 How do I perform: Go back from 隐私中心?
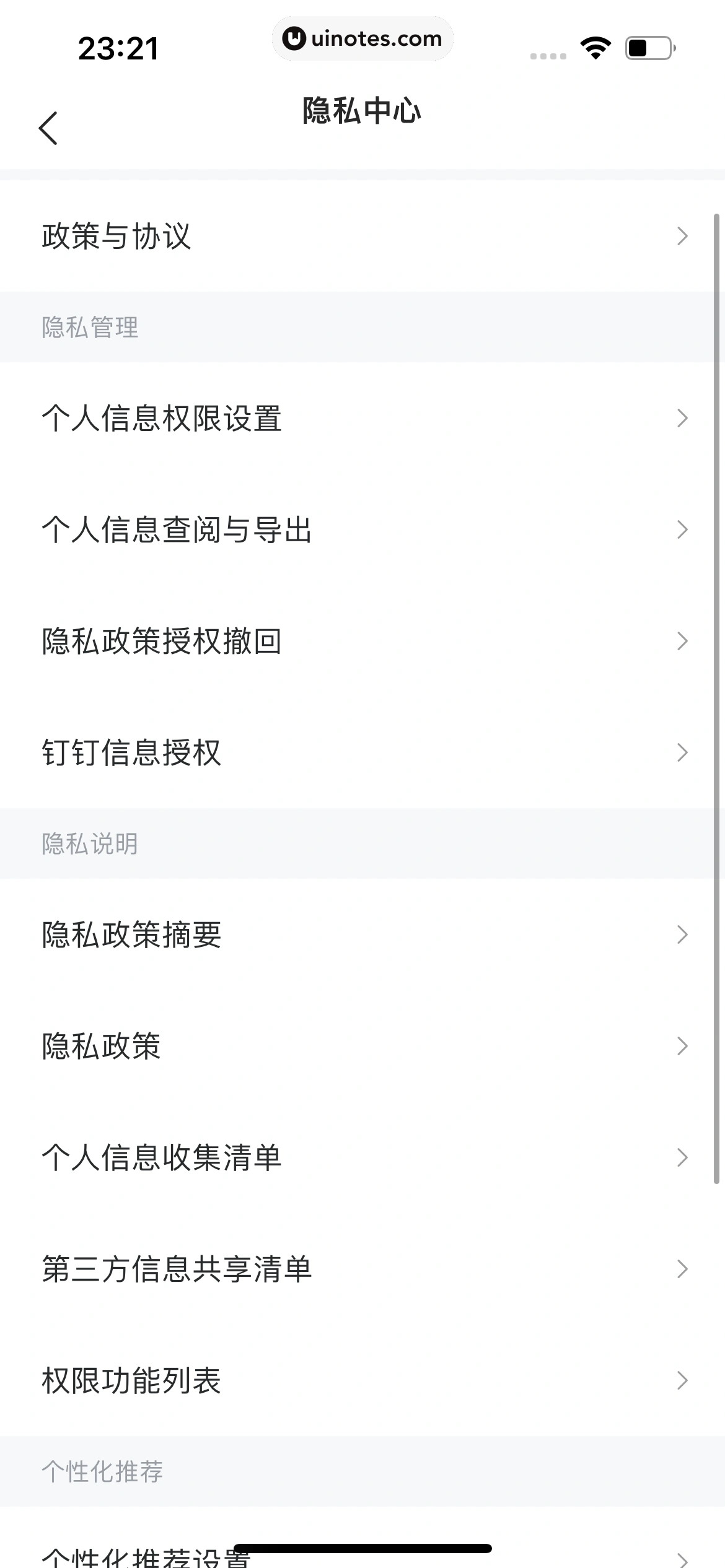click(x=48, y=128)
